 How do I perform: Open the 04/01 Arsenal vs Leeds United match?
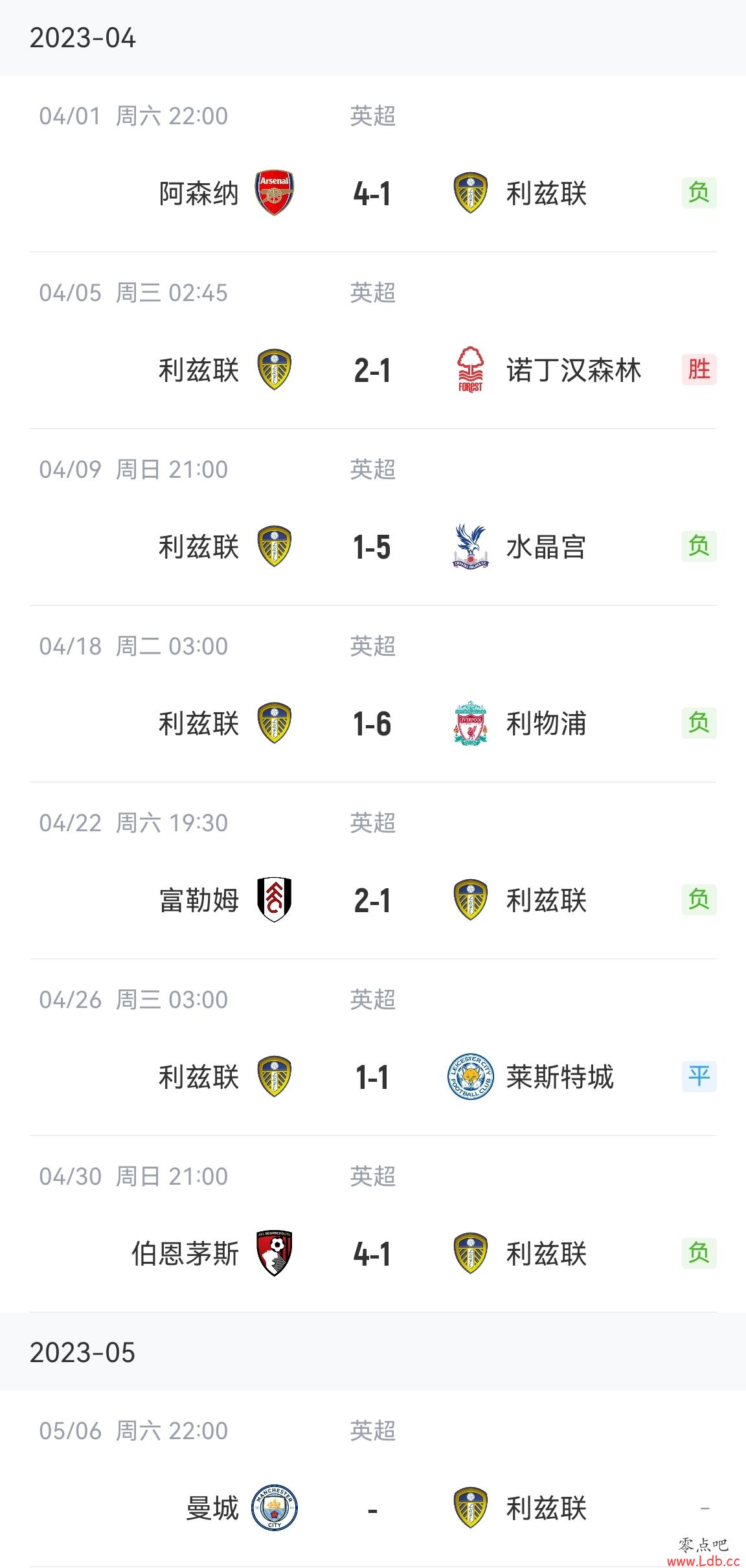(373, 164)
